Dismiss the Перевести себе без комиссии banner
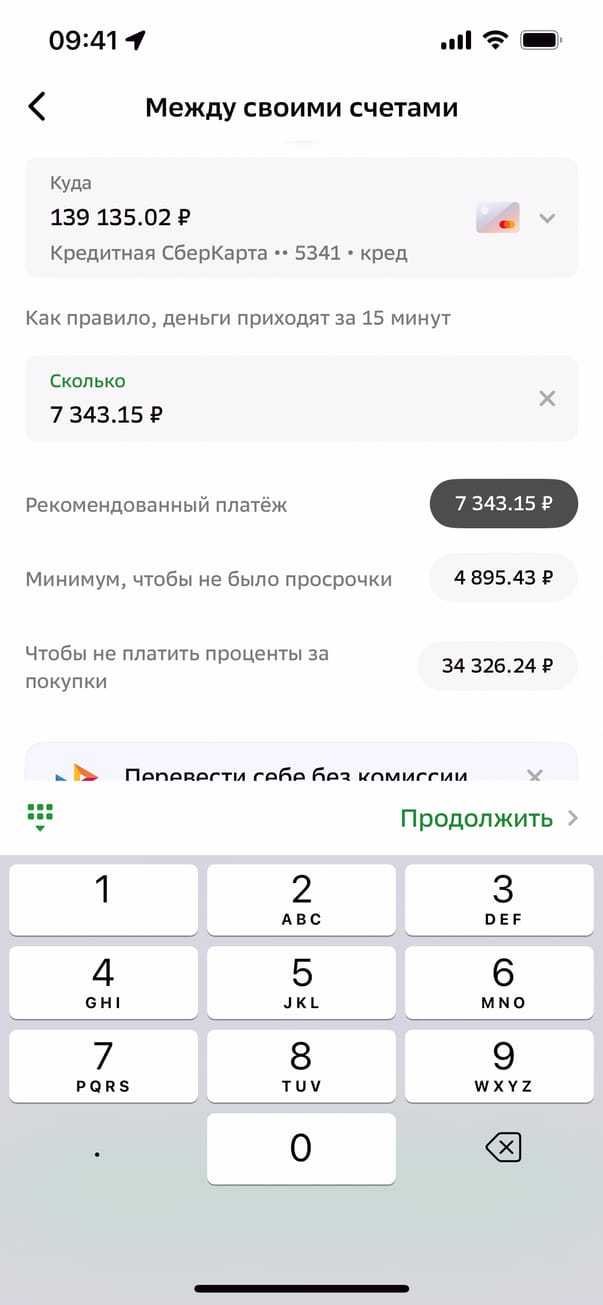This screenshot has width=603, height=1305. tap(534, 774)
